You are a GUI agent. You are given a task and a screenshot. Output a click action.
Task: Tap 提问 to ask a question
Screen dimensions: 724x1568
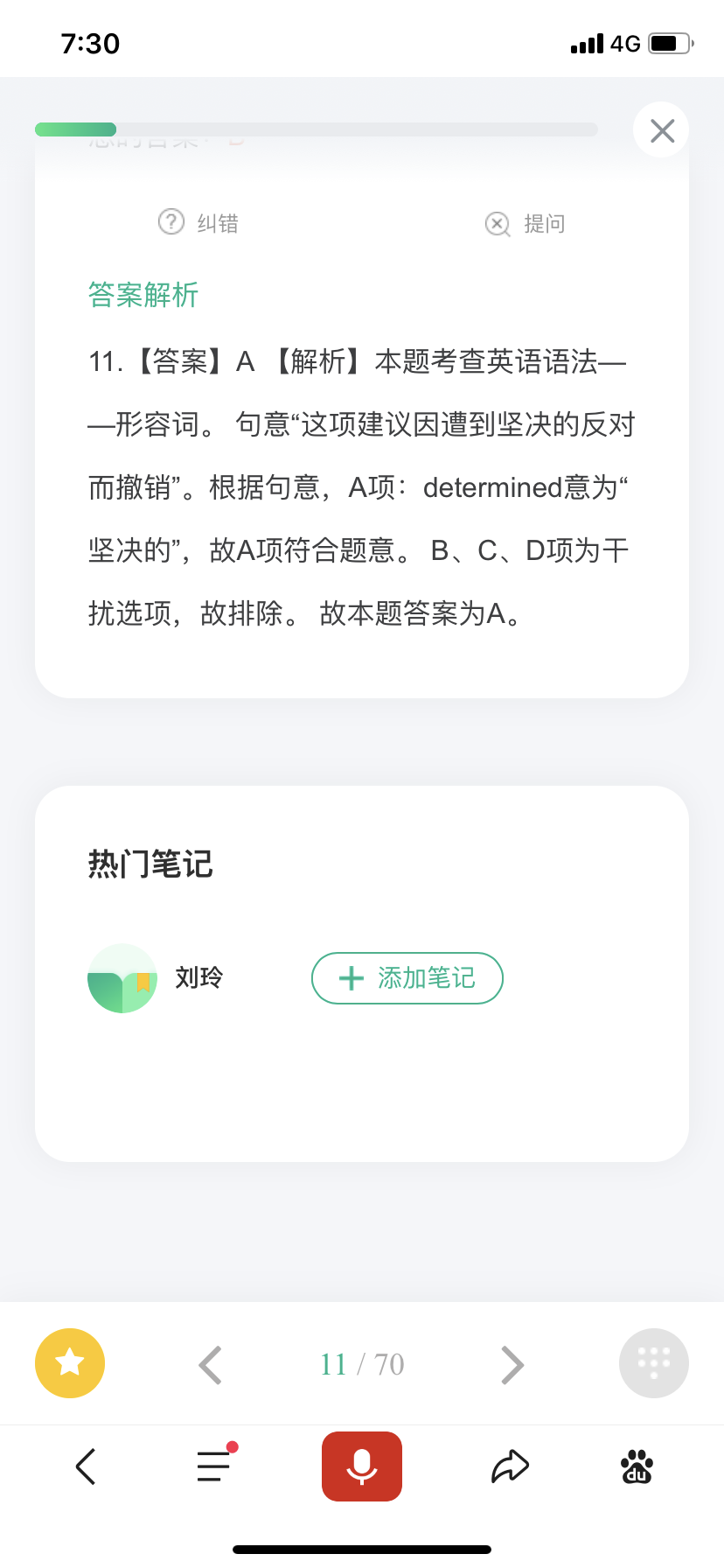point(526,224)
